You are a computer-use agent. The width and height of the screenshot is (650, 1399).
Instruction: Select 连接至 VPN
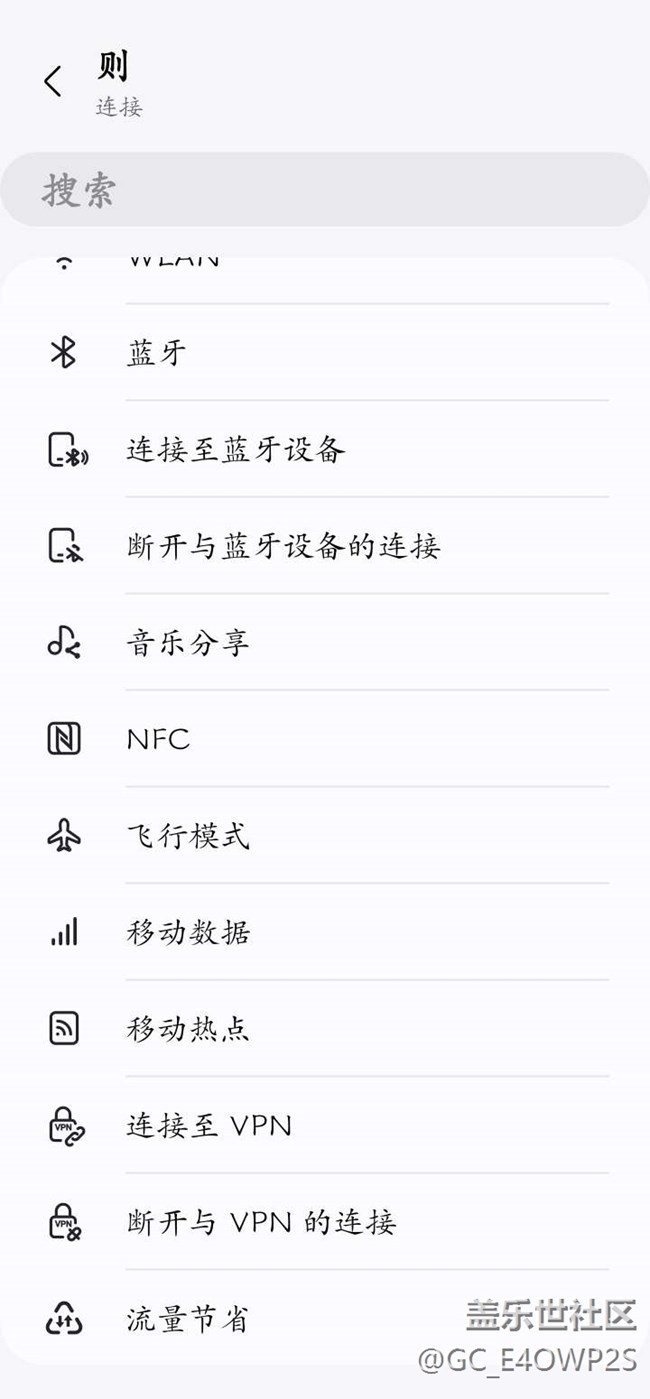point(324,1125)
